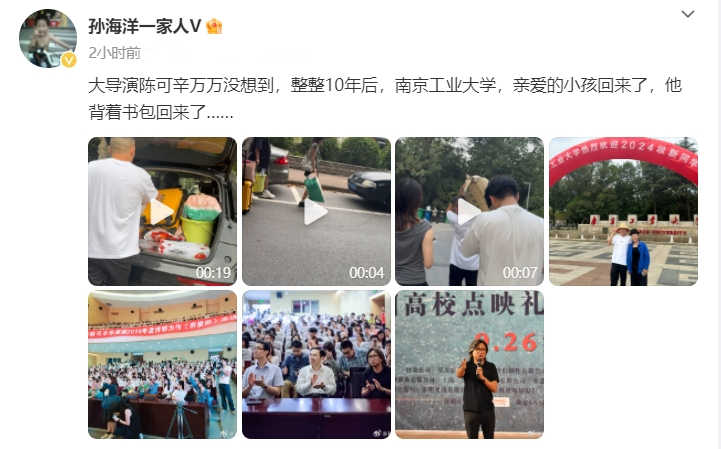Screen dimensions: 721x449
Task: Open the seated audience applauding photo
Action: click(316, 365)
